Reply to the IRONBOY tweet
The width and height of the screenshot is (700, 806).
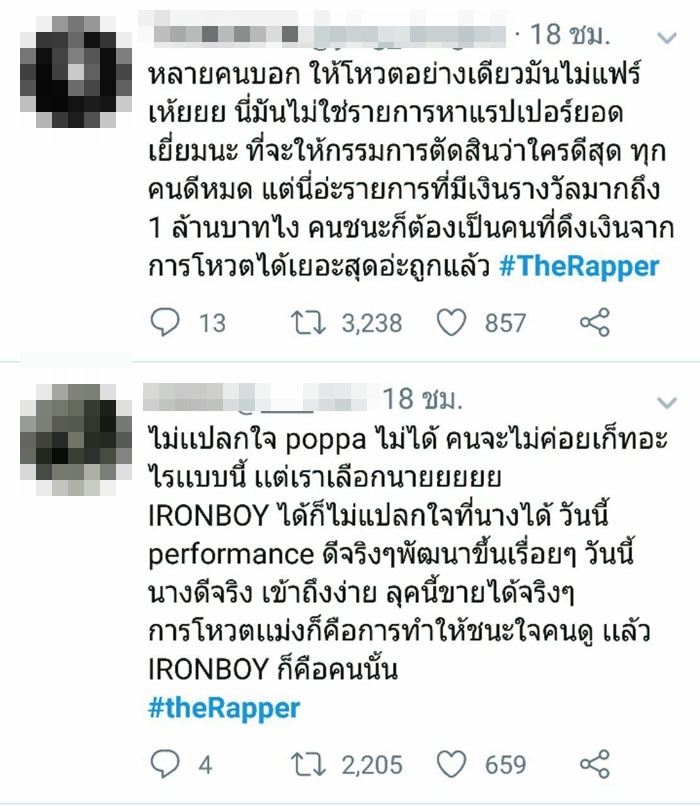[163, 765]
